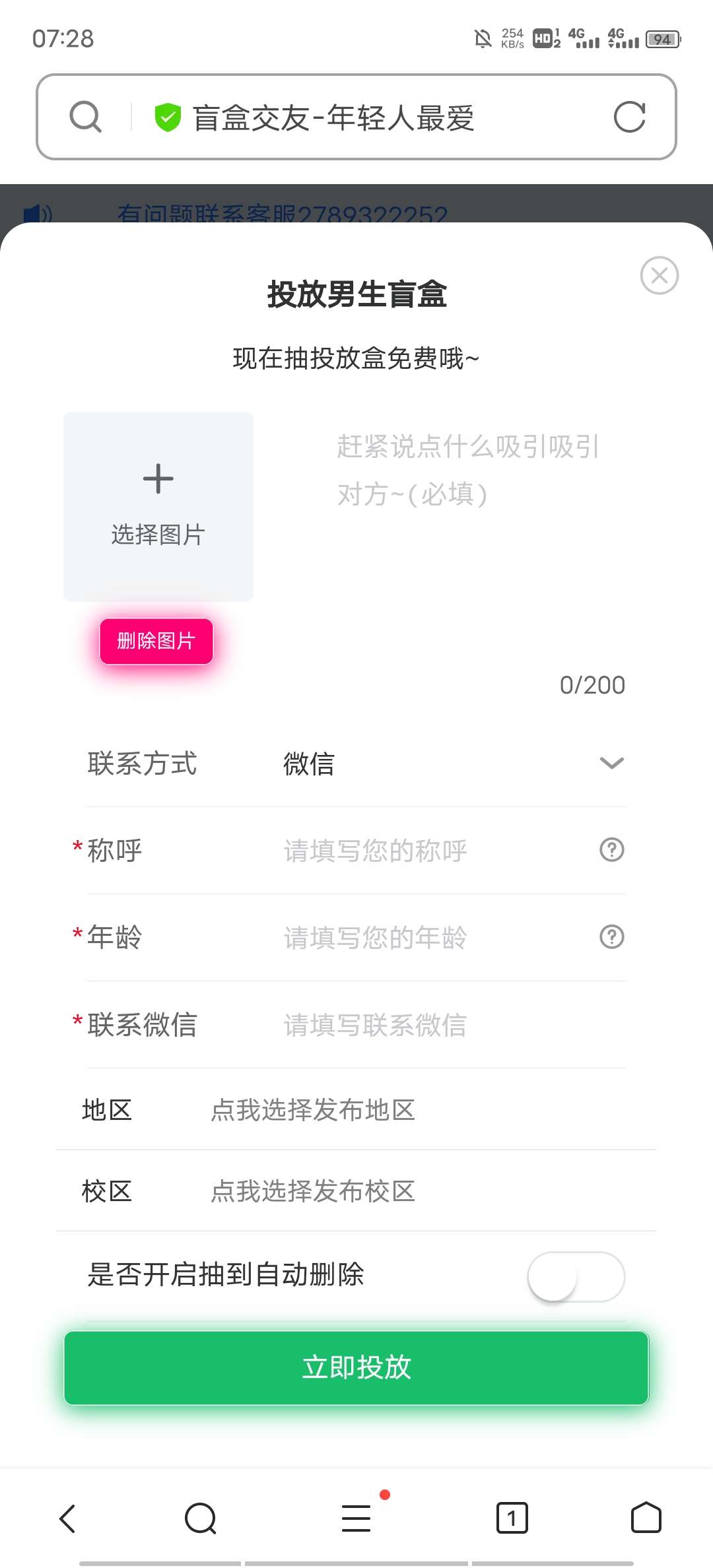Expand the 联系方式 微信 dropdown

click(356, 764)
